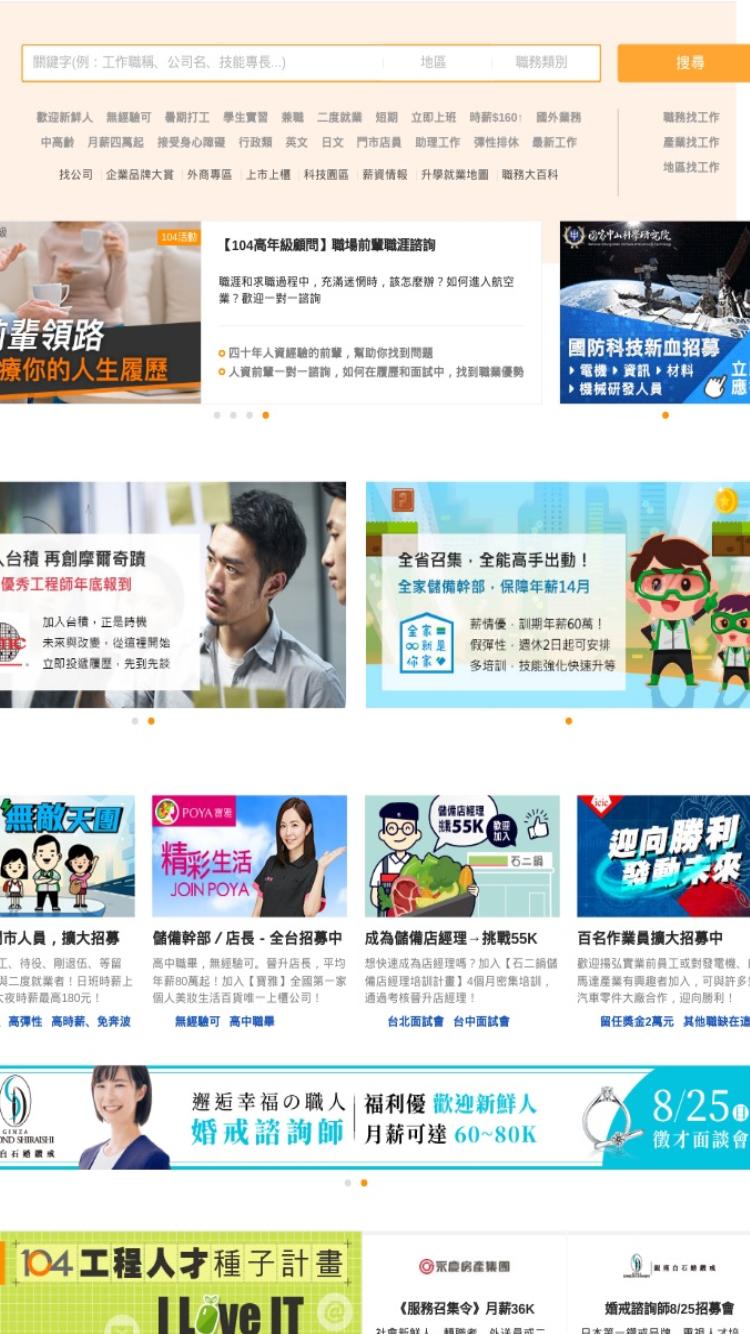Go to 地區找工作
Viewport: 750px width, 1334px height.
point(691,167)
